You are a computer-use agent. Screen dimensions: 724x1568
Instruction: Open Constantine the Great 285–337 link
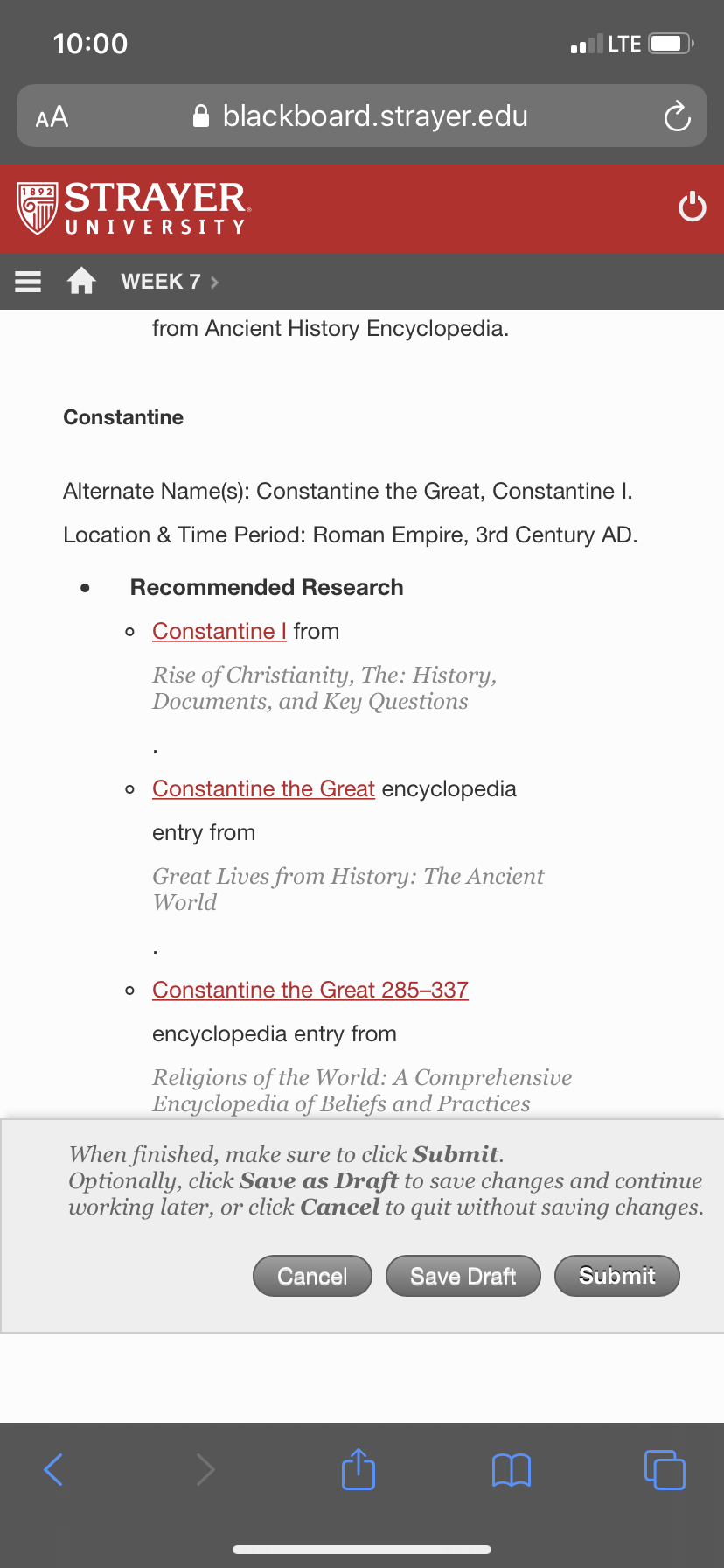pos(310,990)
